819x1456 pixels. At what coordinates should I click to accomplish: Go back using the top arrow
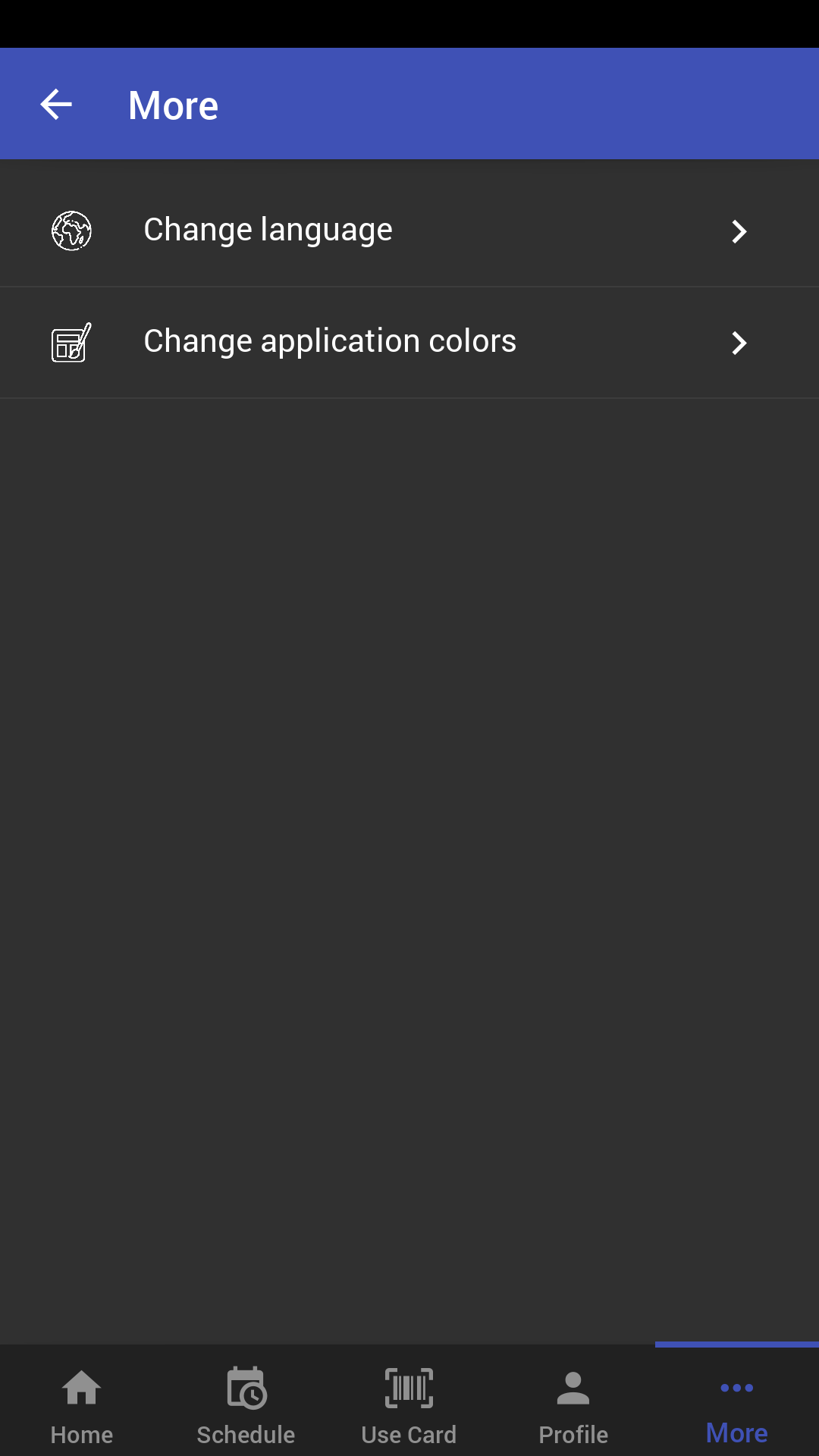[56, 105]
